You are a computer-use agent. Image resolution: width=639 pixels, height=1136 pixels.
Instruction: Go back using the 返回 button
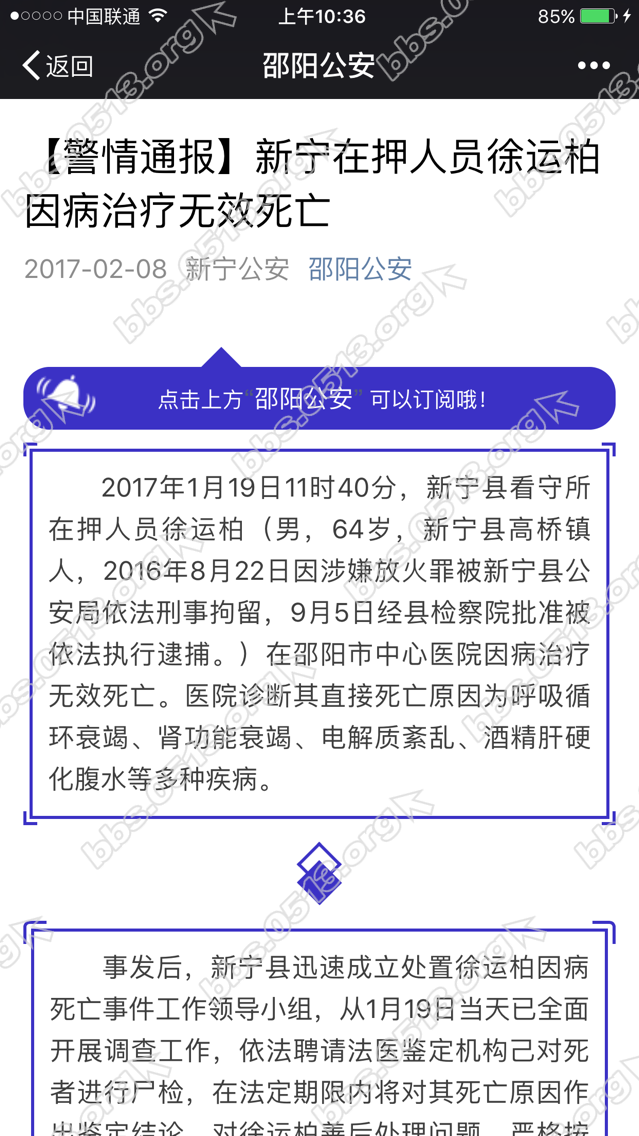tap(58, 66)
